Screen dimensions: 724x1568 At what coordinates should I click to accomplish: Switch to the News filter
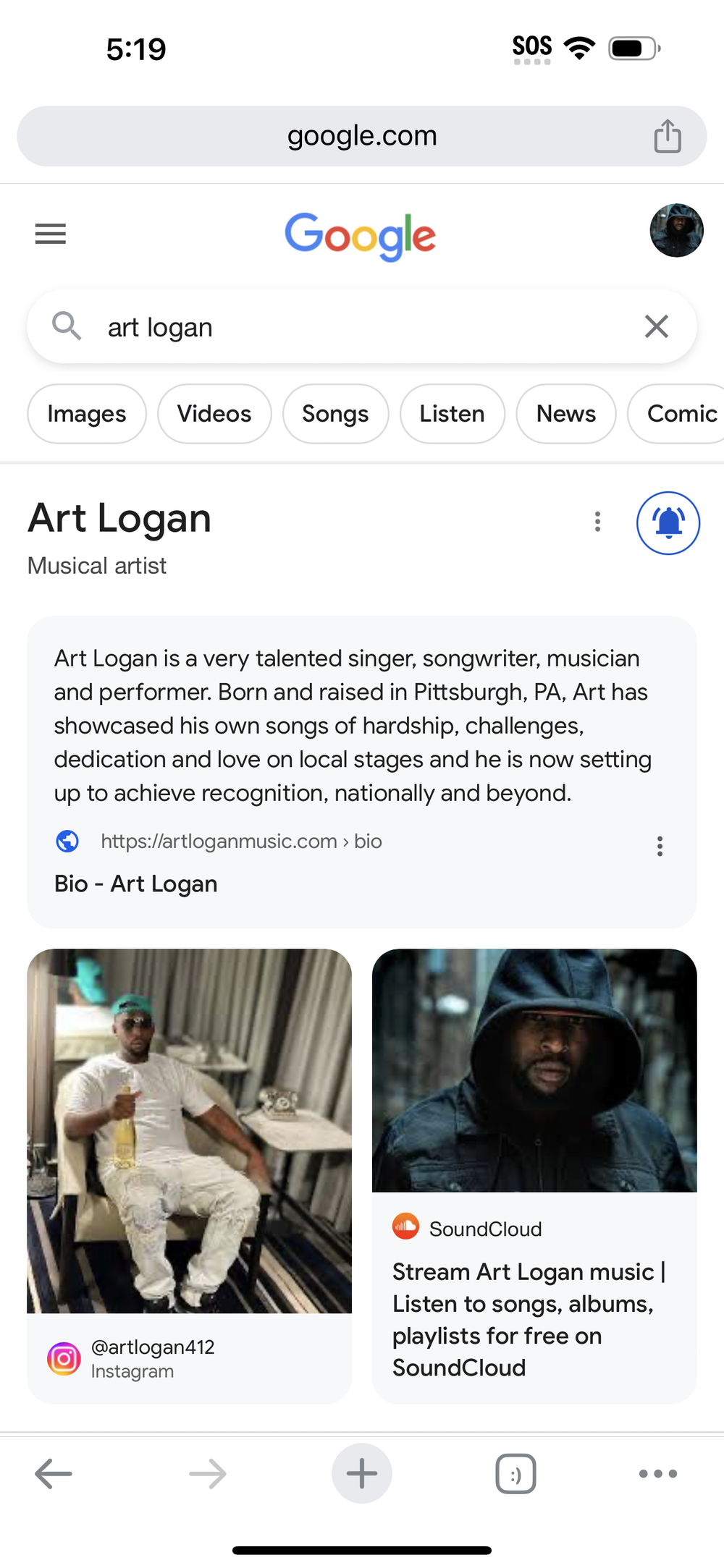point(565,414)
